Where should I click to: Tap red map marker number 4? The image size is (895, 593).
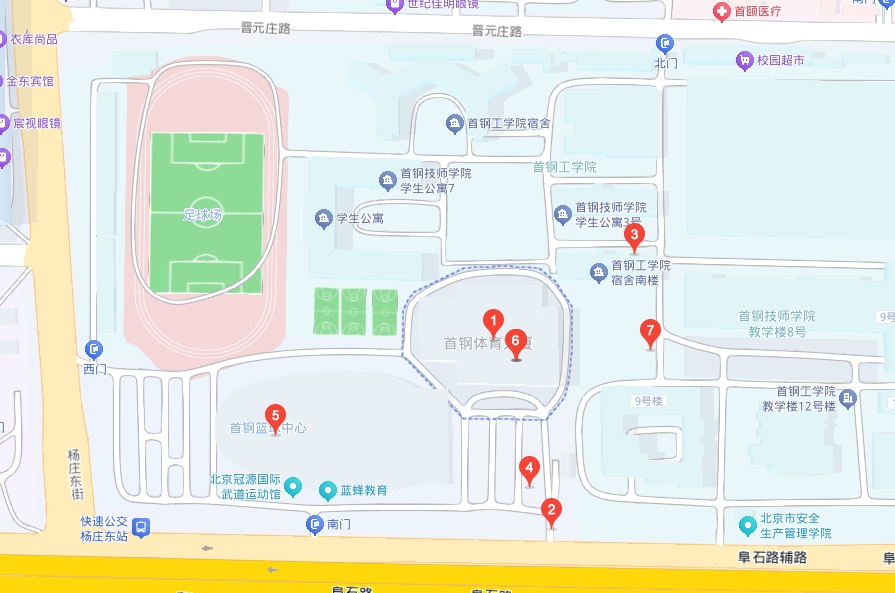click(530, 467)
